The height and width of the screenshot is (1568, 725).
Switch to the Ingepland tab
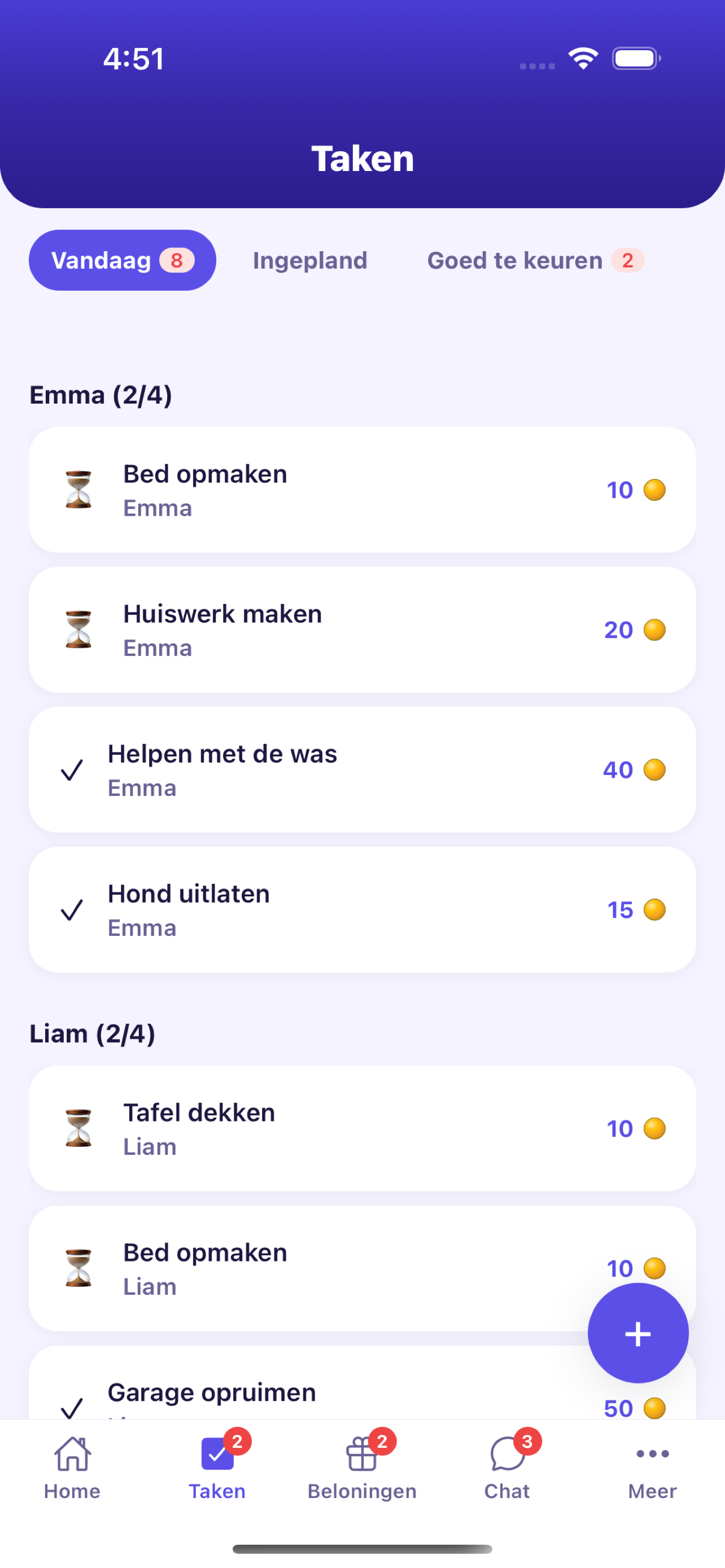click(309, 260)
